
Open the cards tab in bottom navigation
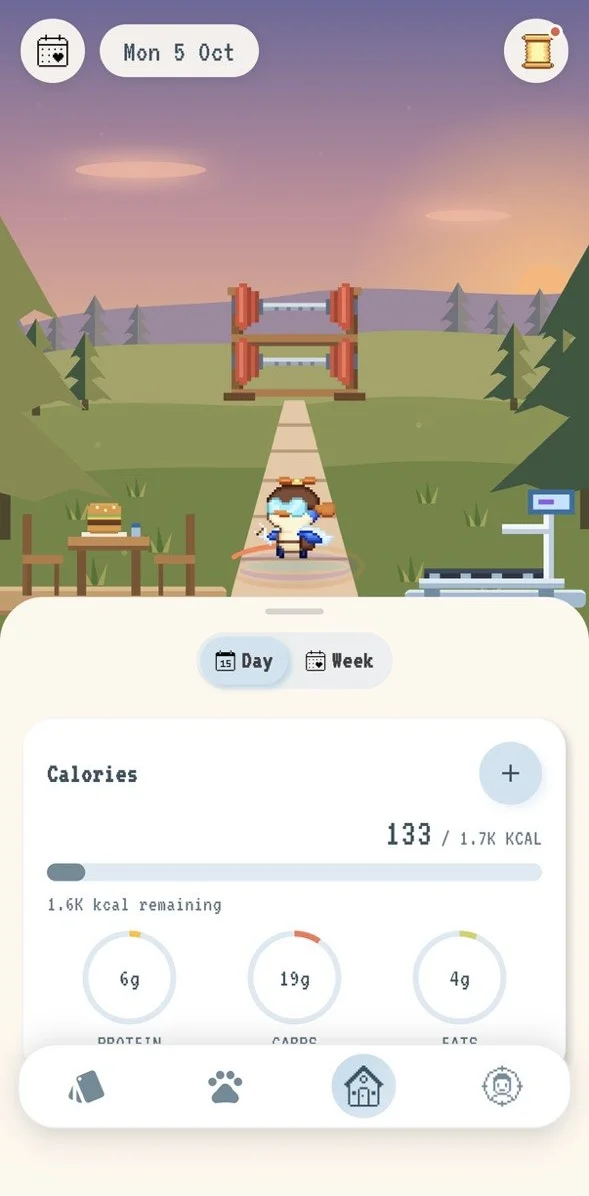pyautogui.click(x=87, y=1086)
